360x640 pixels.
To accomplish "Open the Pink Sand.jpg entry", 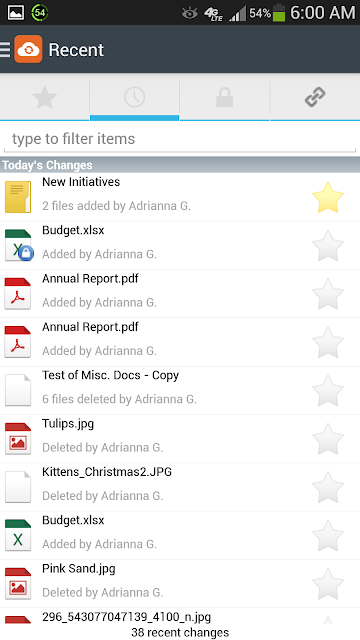I will pos(180,584).
